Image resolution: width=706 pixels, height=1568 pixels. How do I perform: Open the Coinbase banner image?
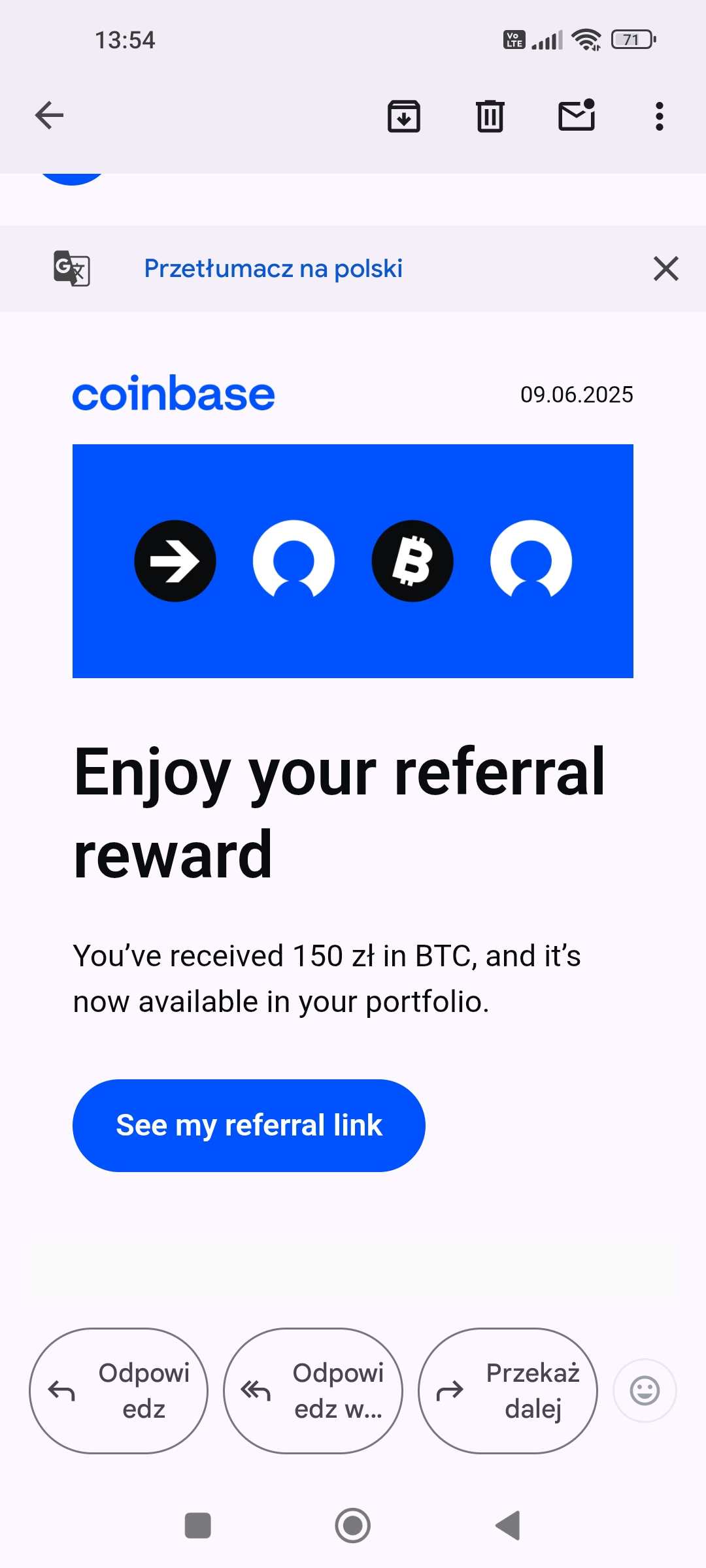point(353,561)
